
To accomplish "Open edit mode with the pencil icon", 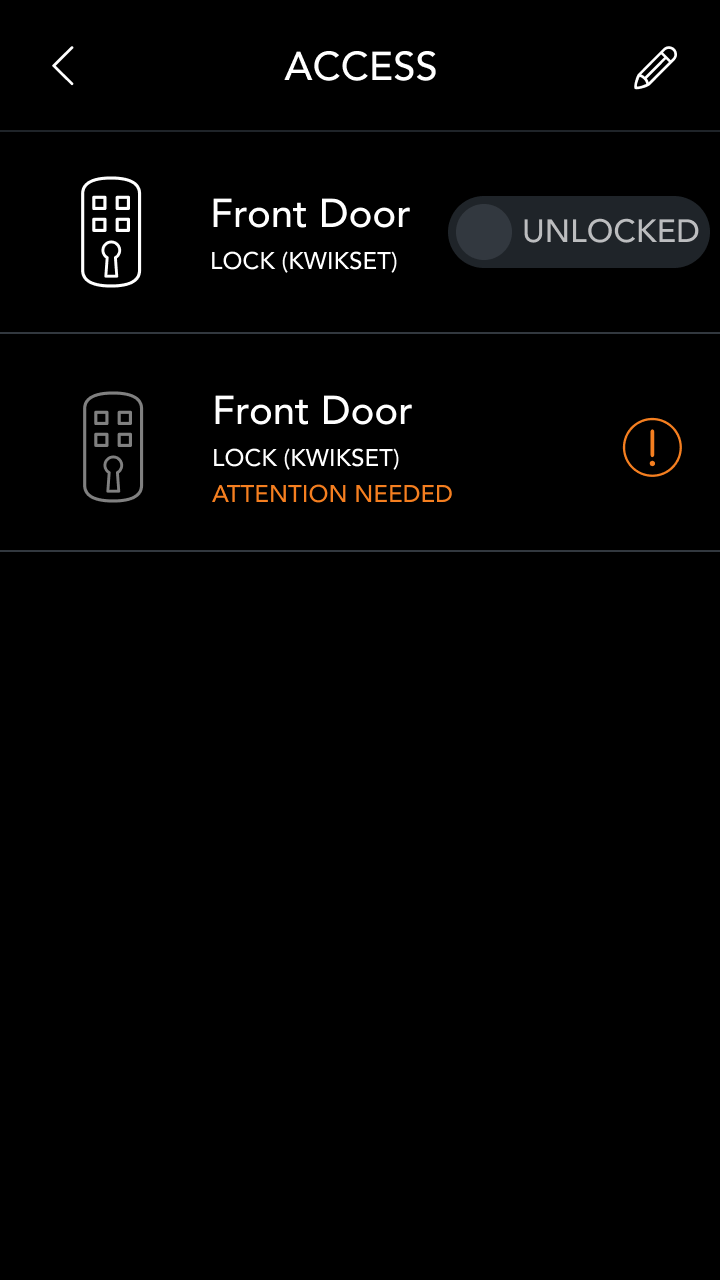I will pos(656,67).
